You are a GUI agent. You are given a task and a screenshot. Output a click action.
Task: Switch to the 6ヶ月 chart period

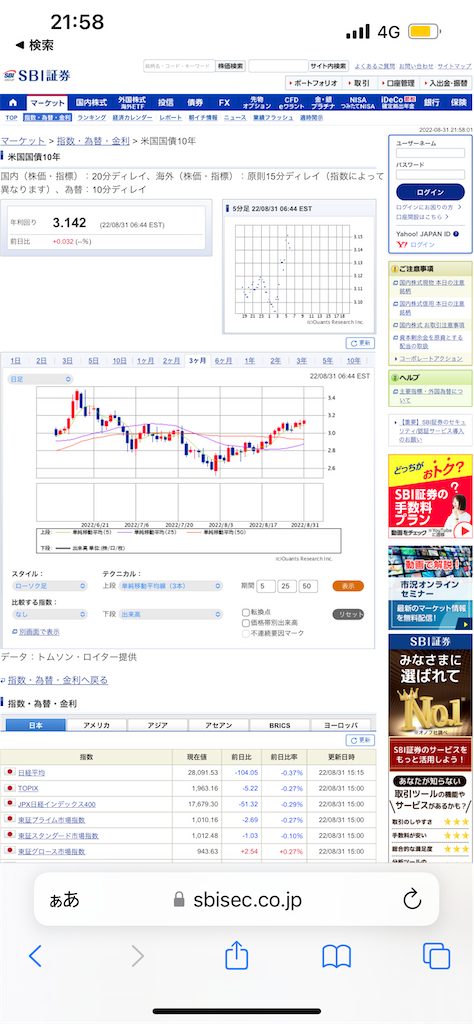223,360
